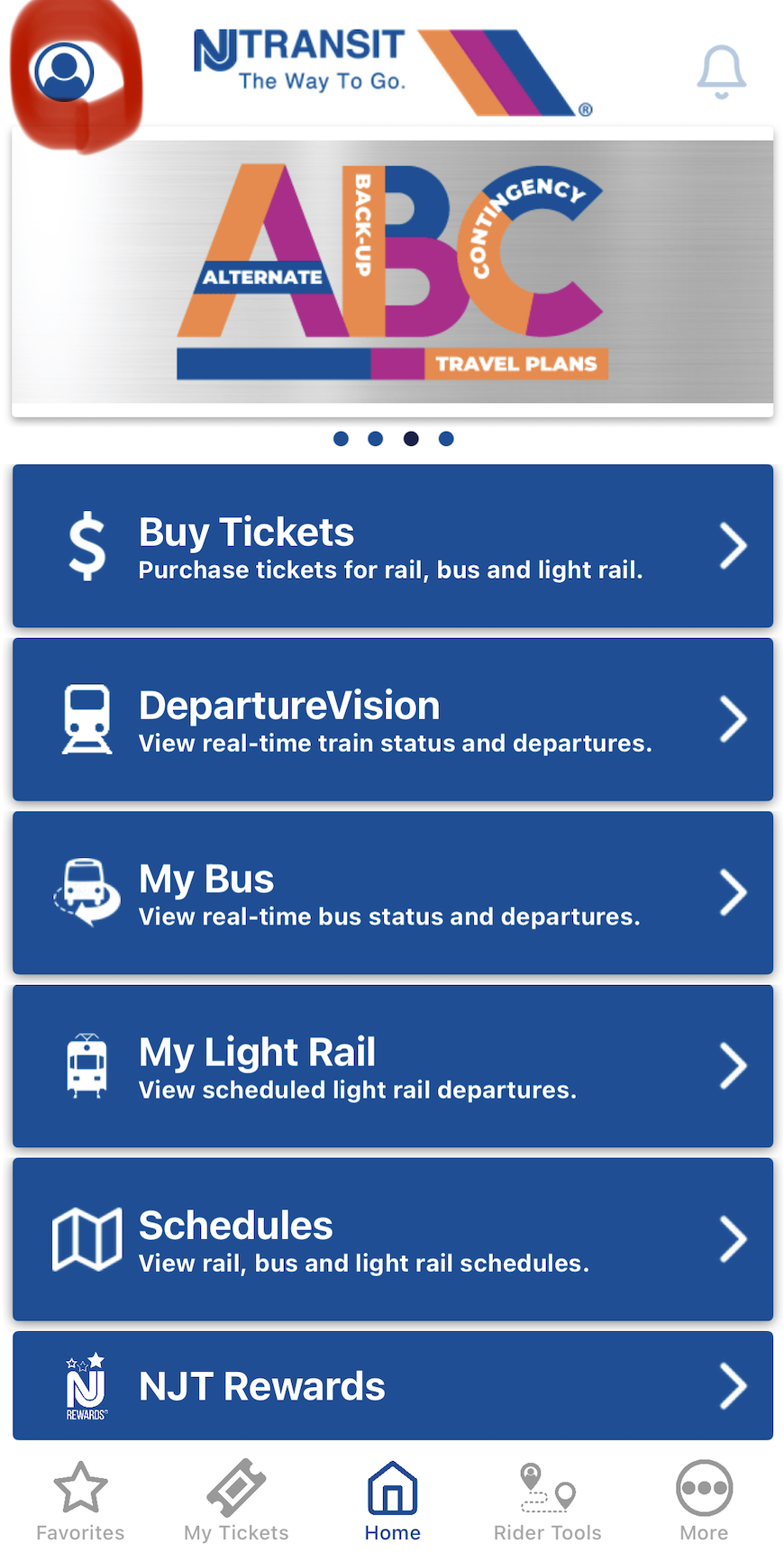
Task: Select My Bus real-time departures
Action: coord(392,892)
